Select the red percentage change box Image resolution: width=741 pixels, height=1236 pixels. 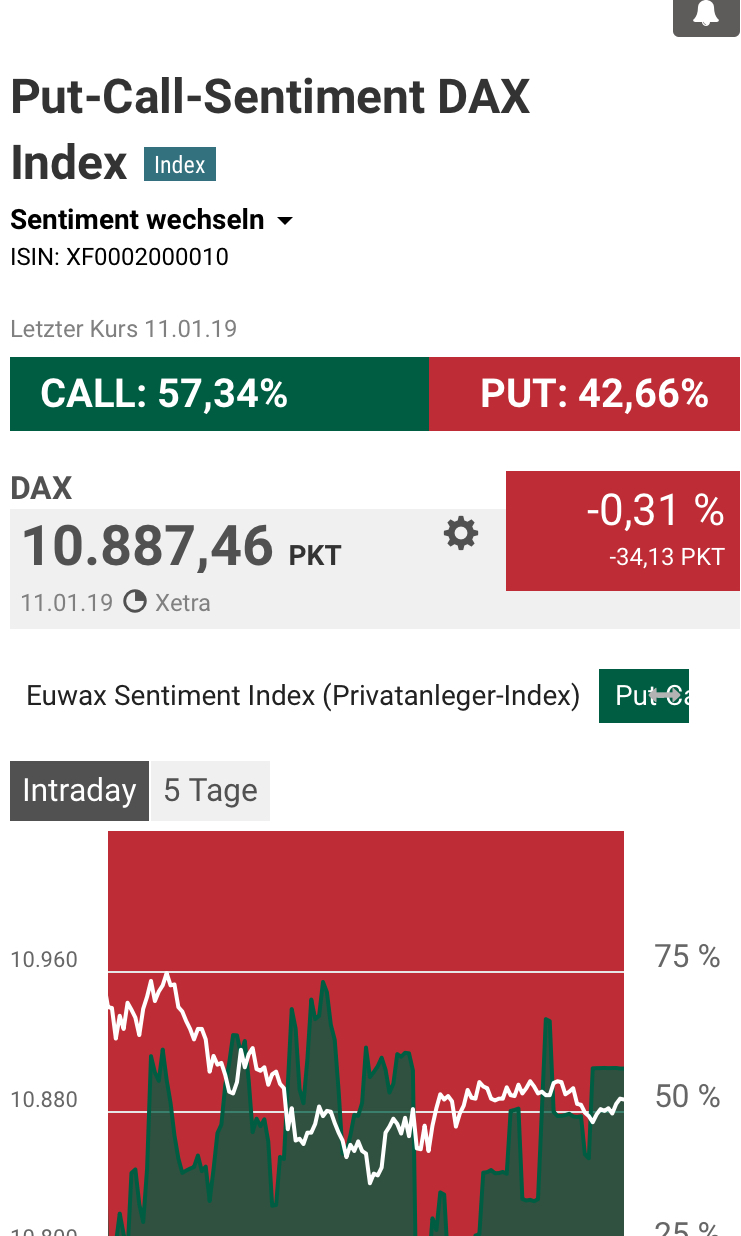click(x=622, y=531)
